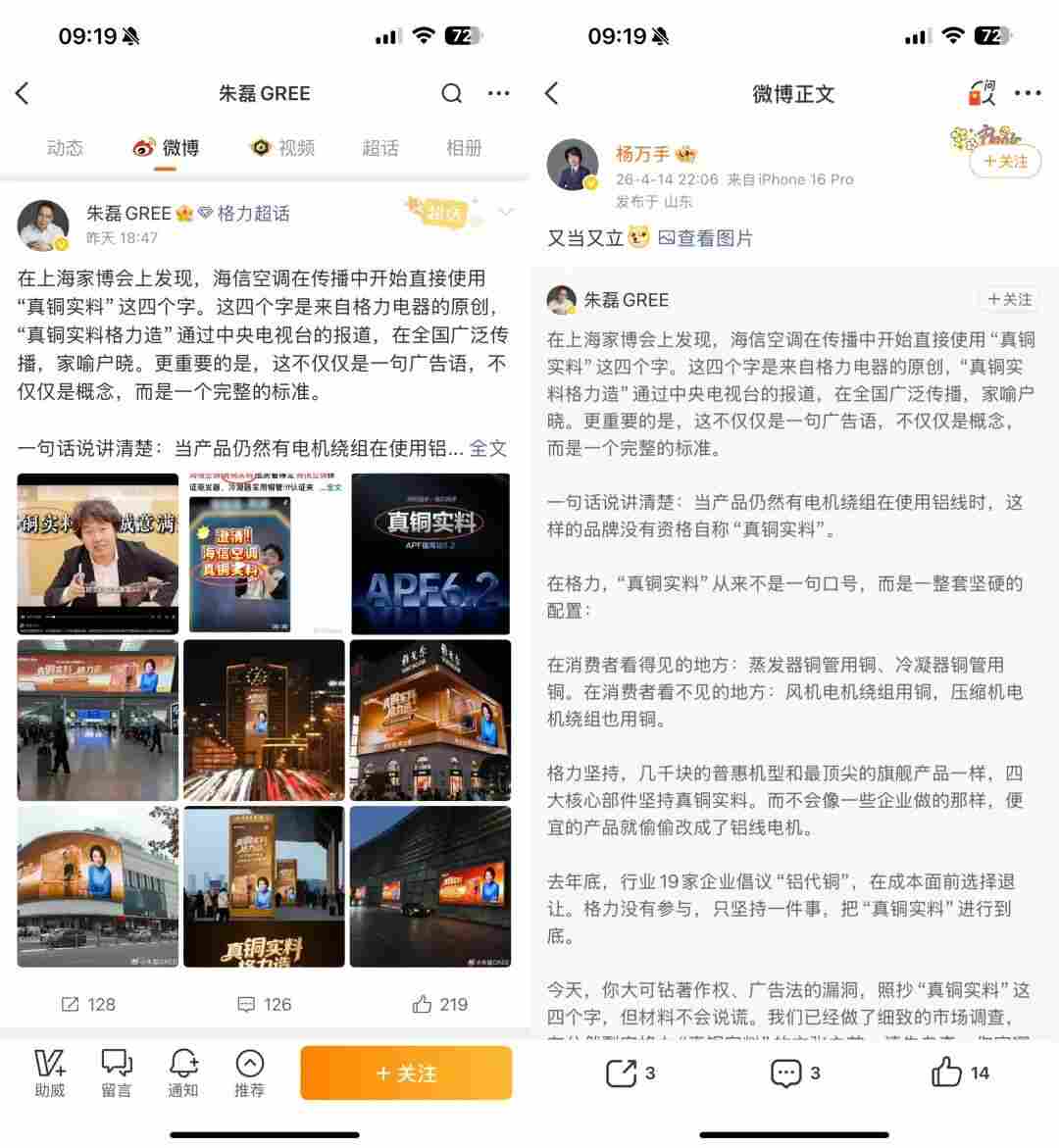Open 留言 in the bottom bar

(116, 1073)
